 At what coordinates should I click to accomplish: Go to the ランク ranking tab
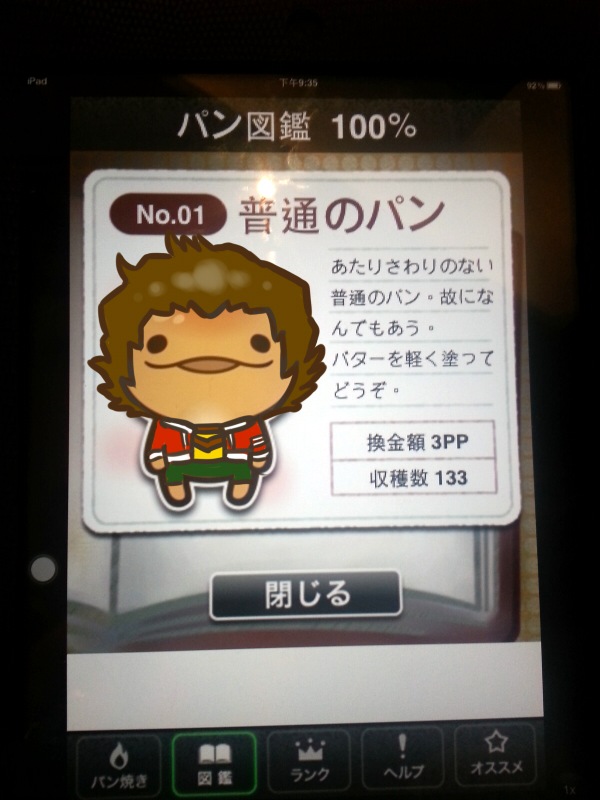coord(308,761)
